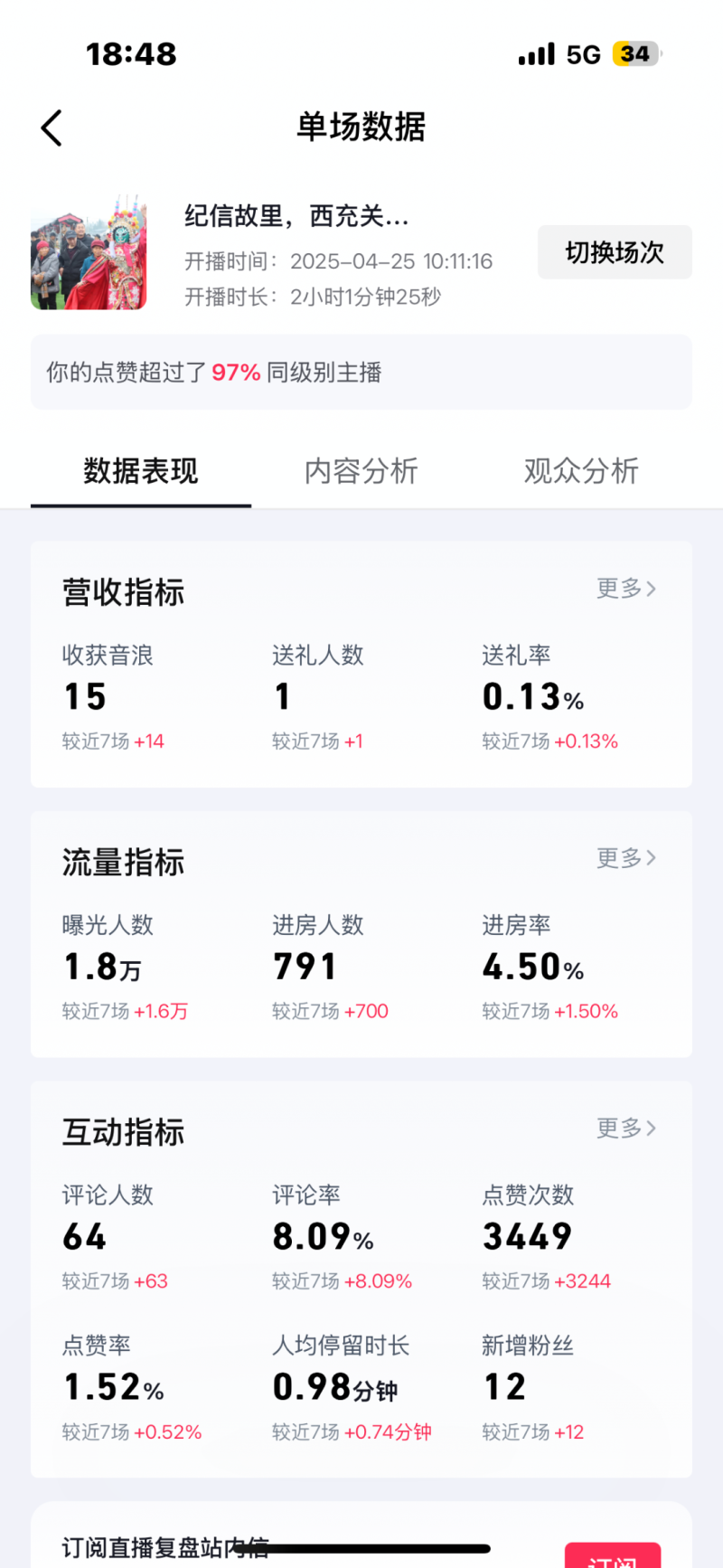View 更多 for 流量指标
723x1568 pixels.
[x=625, y=858]
